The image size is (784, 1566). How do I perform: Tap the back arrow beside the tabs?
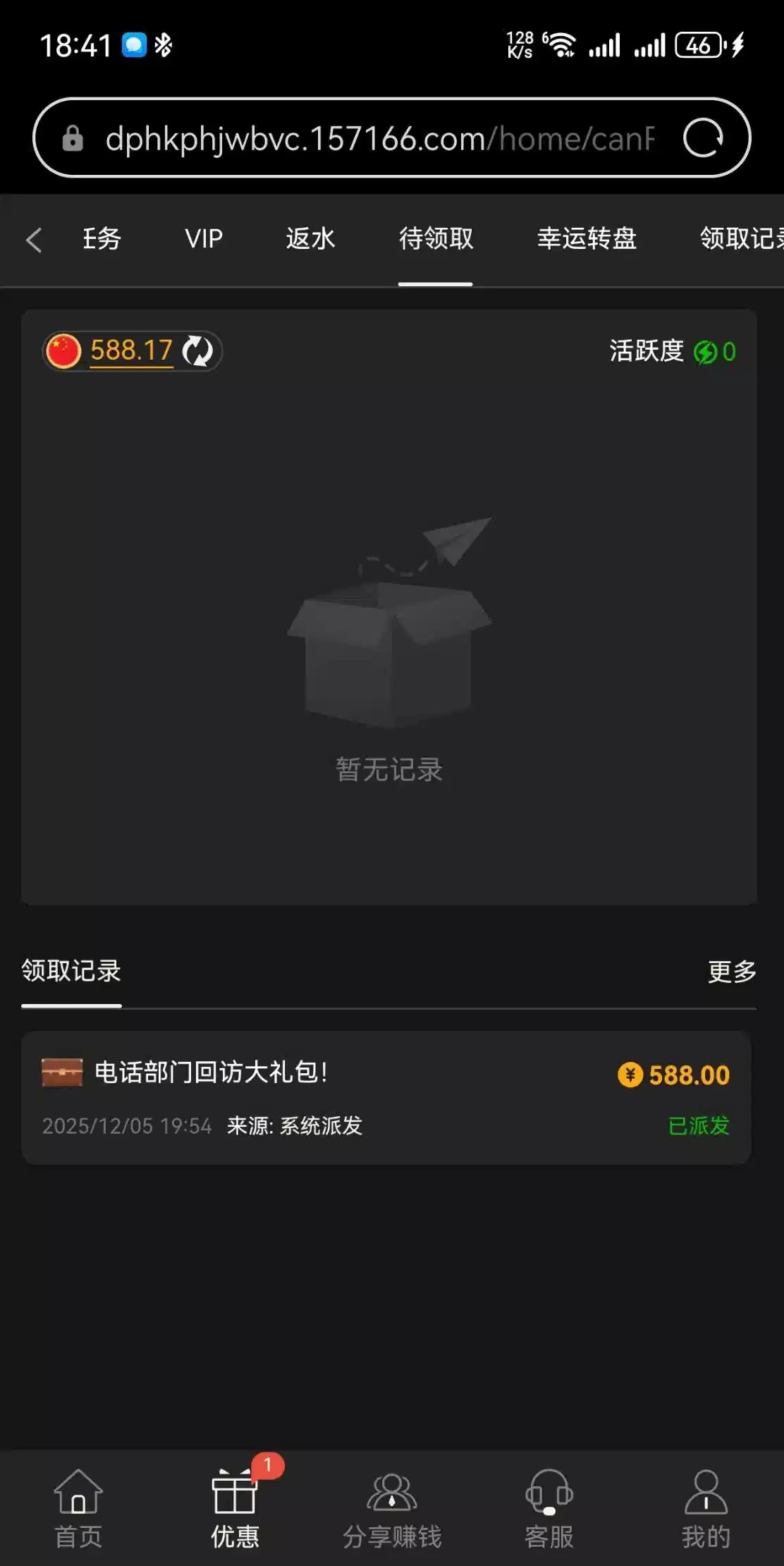click(x=33, y=240)
